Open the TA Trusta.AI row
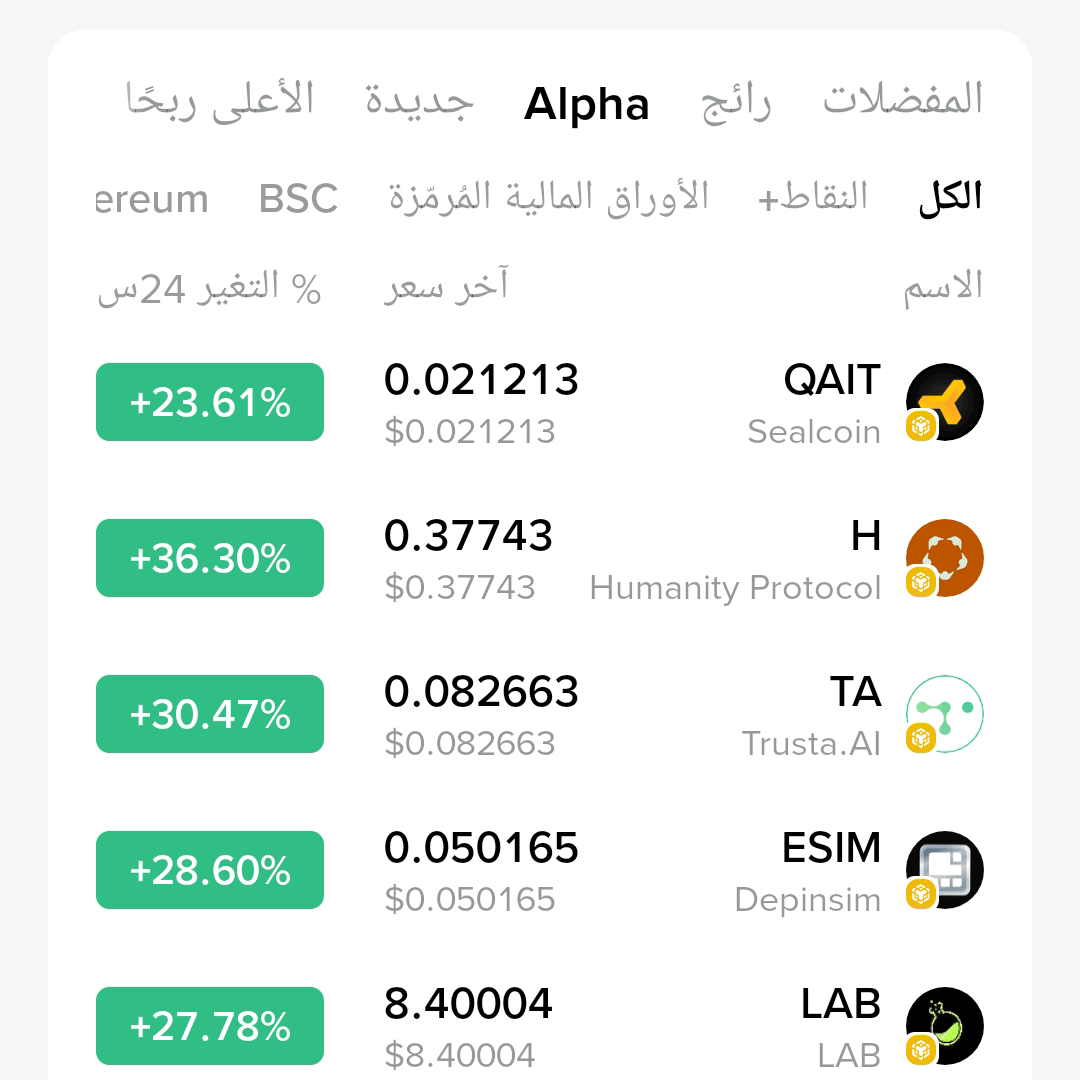1080x1080 pixels. (540, 714)
